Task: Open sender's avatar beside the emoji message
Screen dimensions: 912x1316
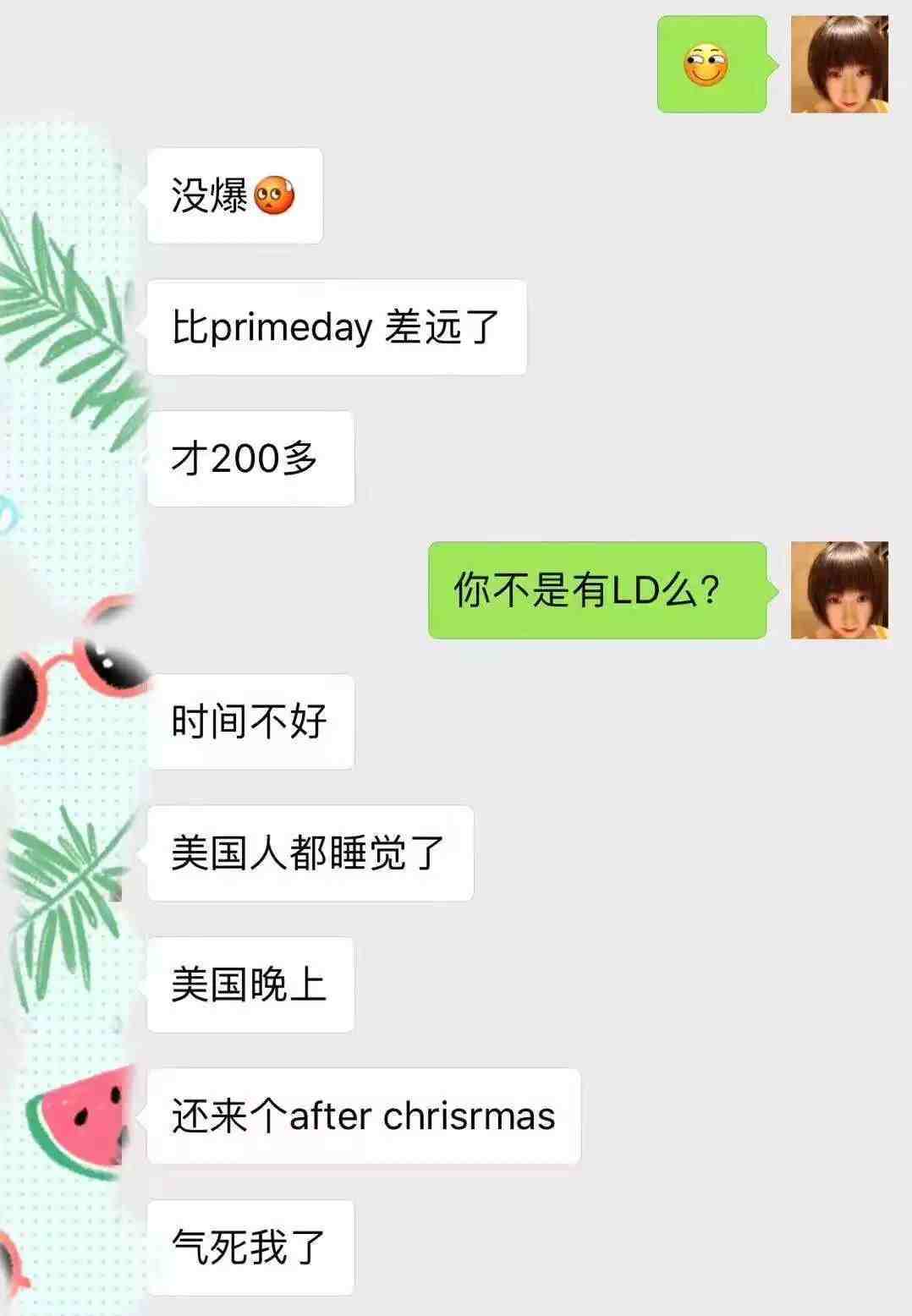Action: tap(839, 64)
